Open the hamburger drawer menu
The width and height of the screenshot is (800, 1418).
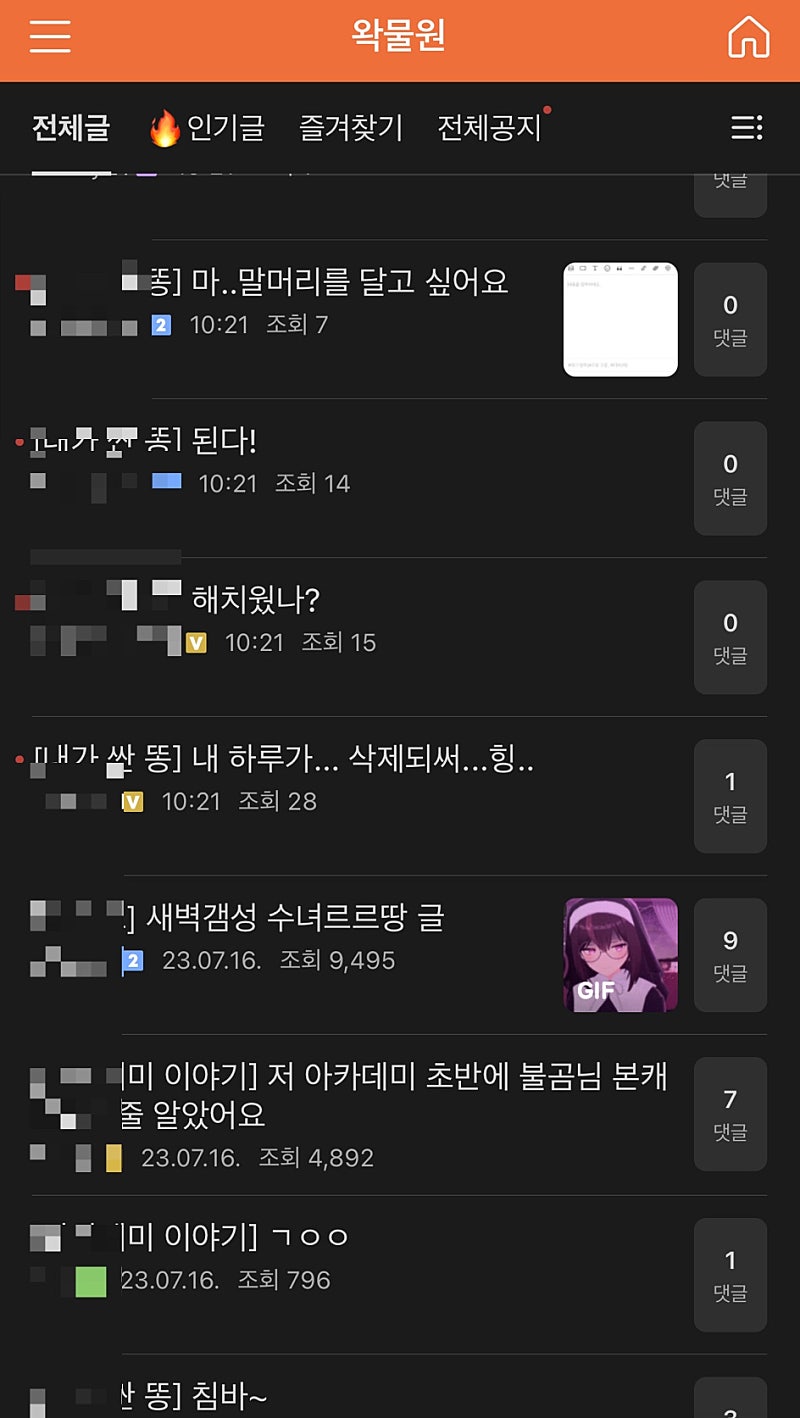pos(50,37)
